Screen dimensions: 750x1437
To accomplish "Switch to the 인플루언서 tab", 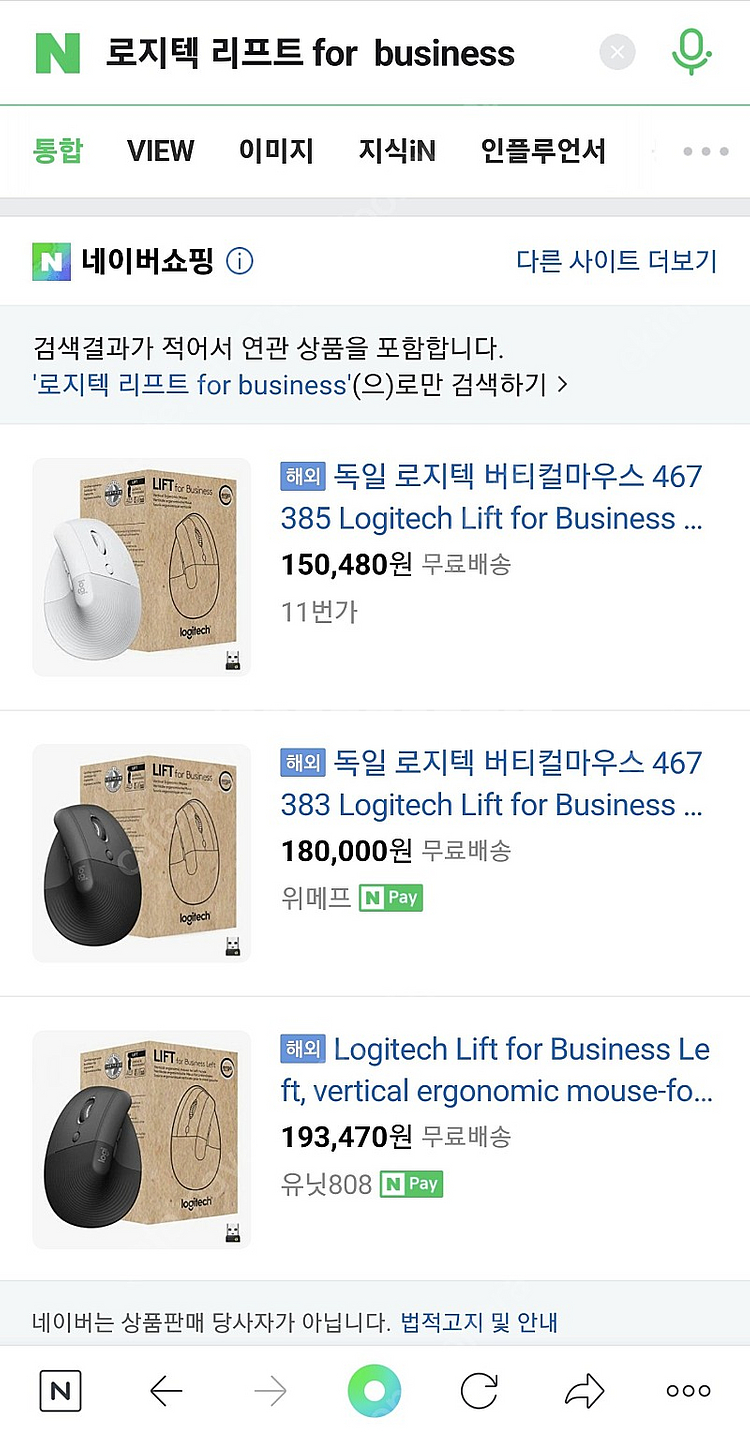I will pos(543,151).
